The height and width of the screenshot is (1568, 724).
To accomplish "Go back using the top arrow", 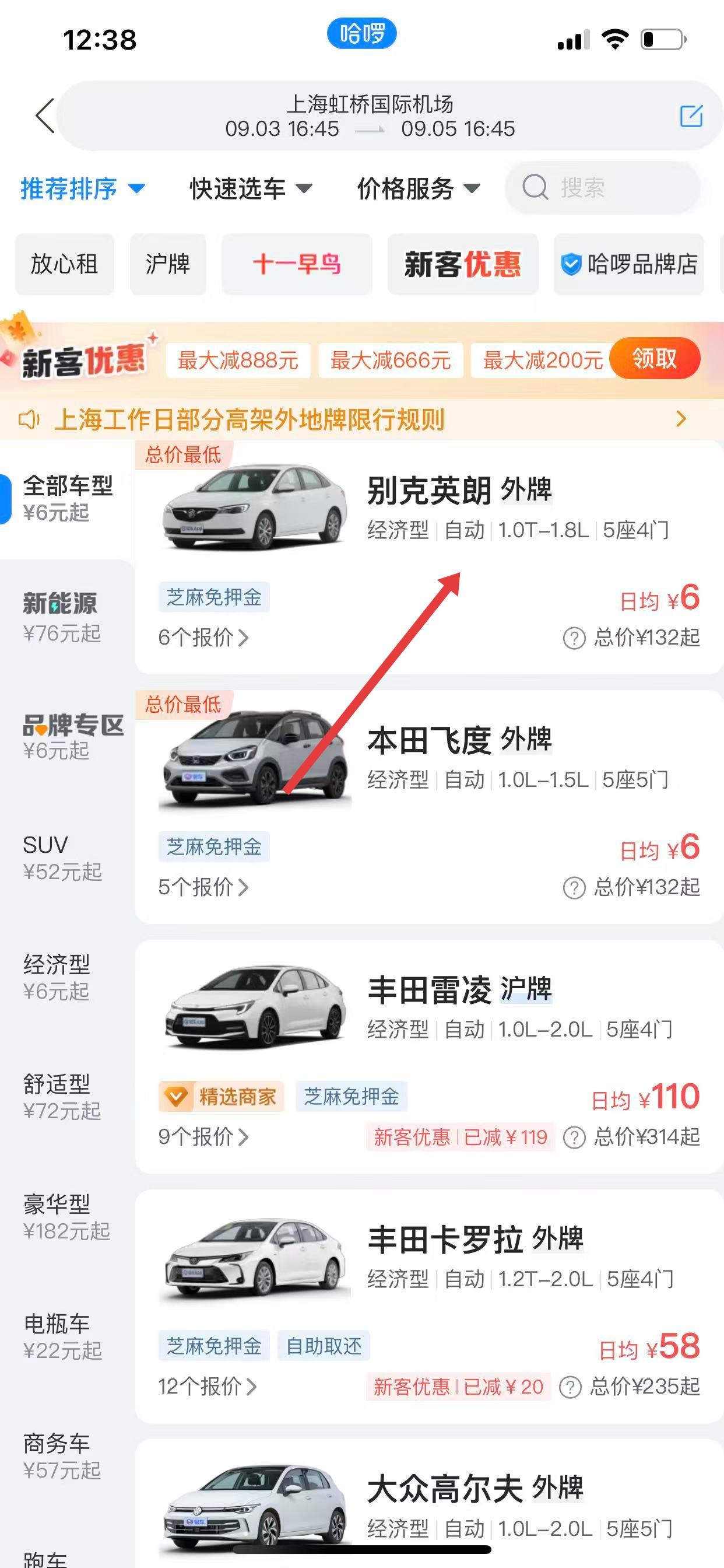I will 45,116.
